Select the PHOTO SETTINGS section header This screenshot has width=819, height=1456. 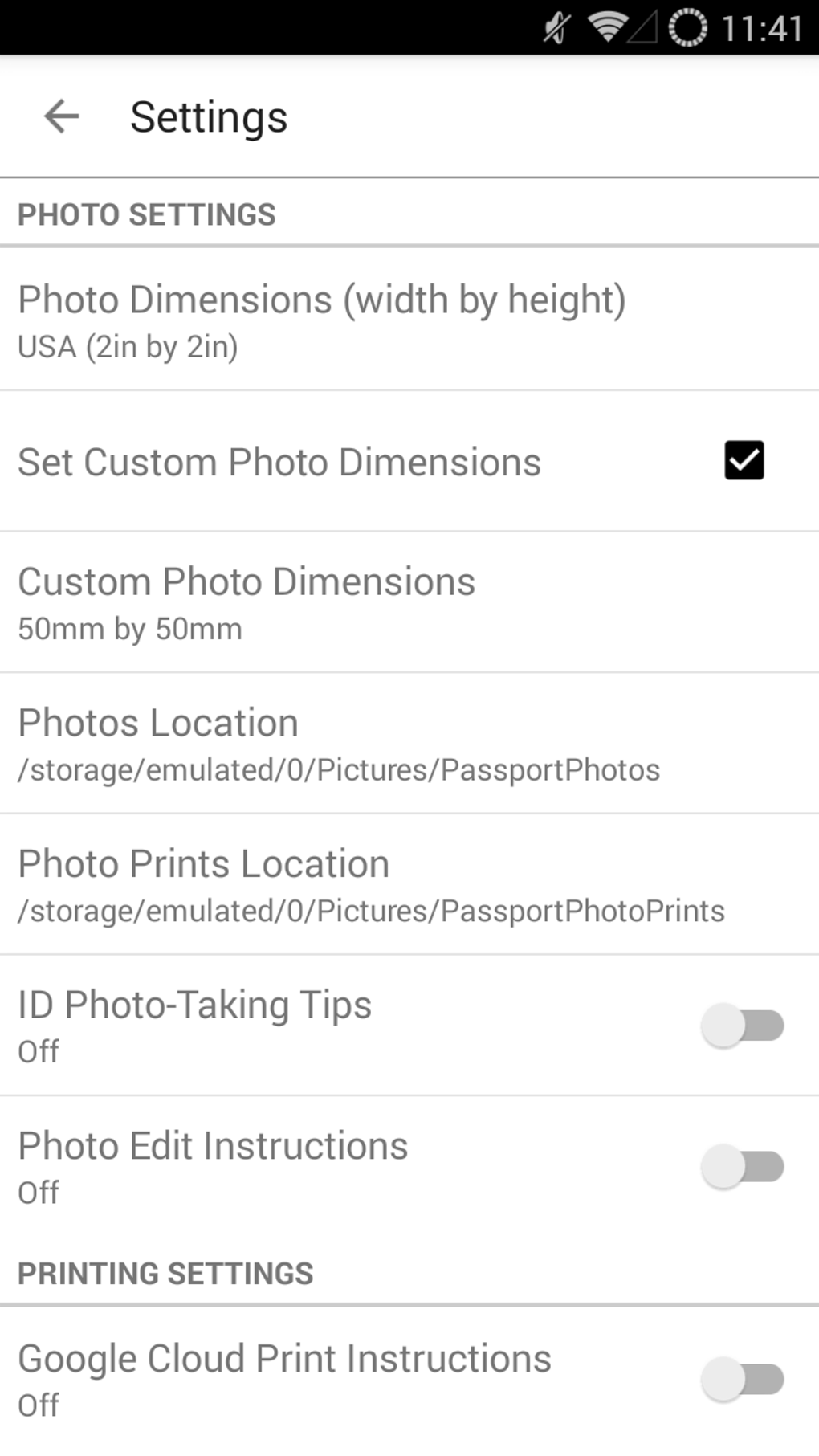[x=146, y=213]
